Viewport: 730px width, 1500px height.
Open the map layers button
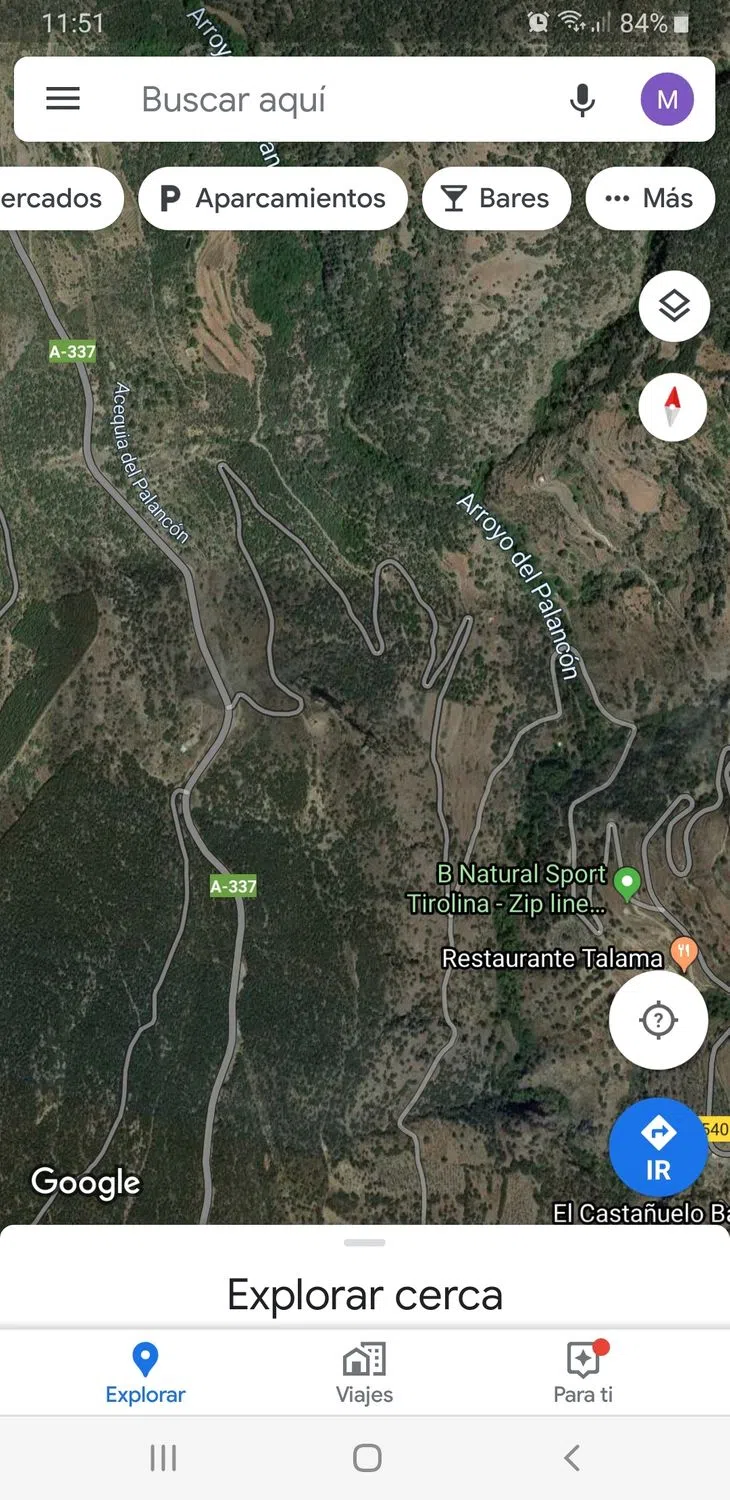coord(674,306)
